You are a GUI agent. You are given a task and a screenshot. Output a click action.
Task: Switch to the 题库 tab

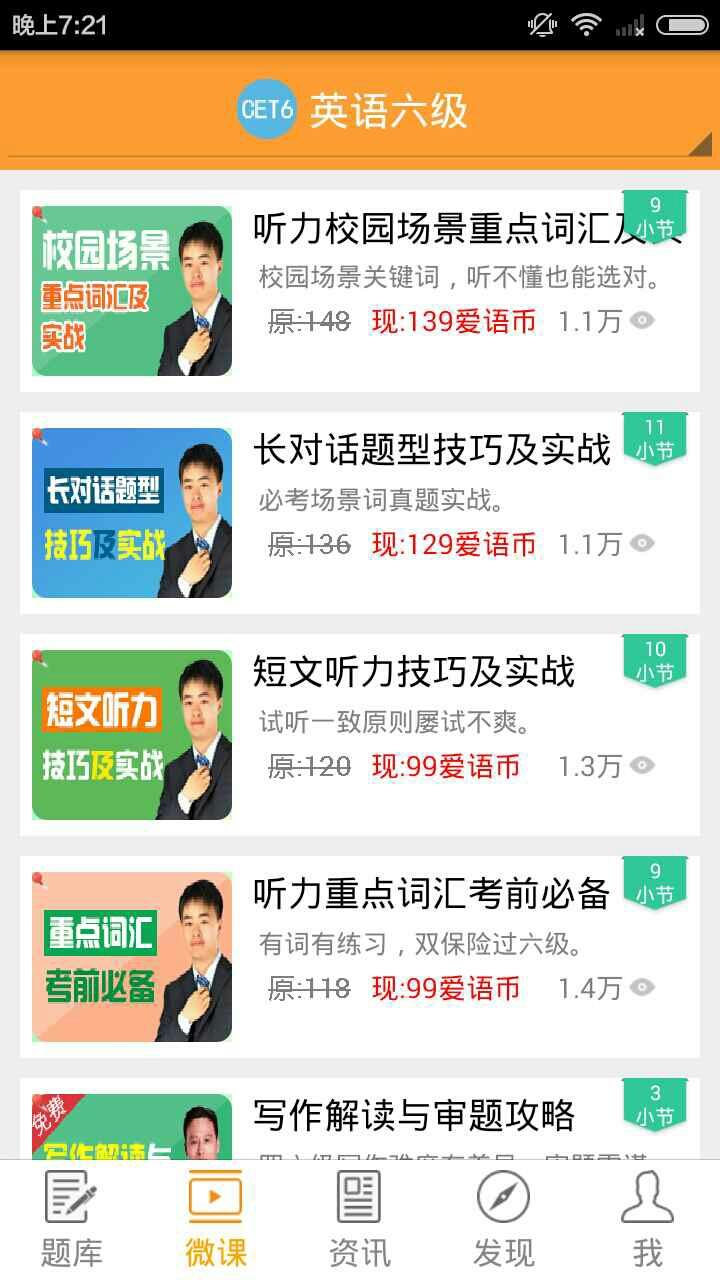point(72,1220)
